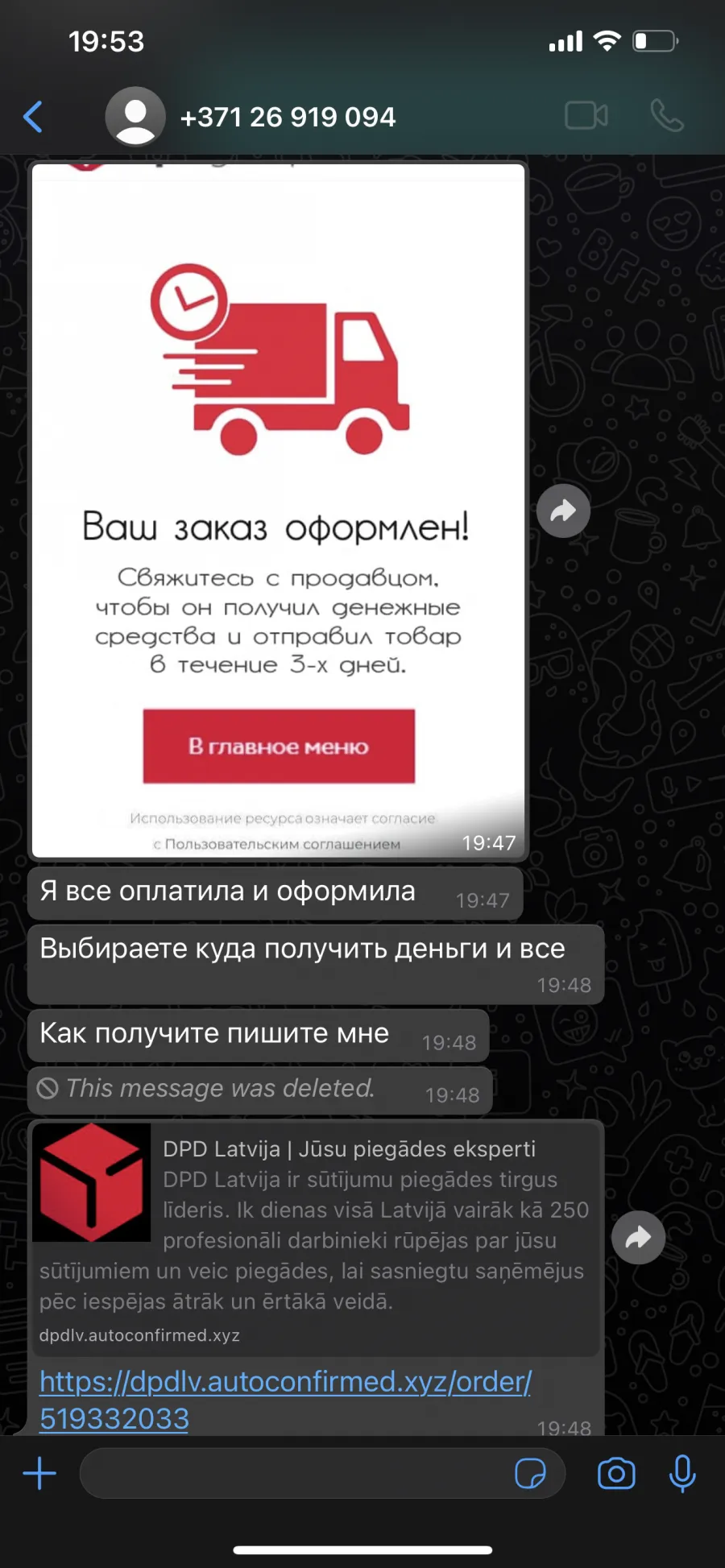The image size is (725, 1568).
Task: Open the dpdlv.autoconfirmed.xyz order link
Action: pyautogui.click(x=285, y=1400)
